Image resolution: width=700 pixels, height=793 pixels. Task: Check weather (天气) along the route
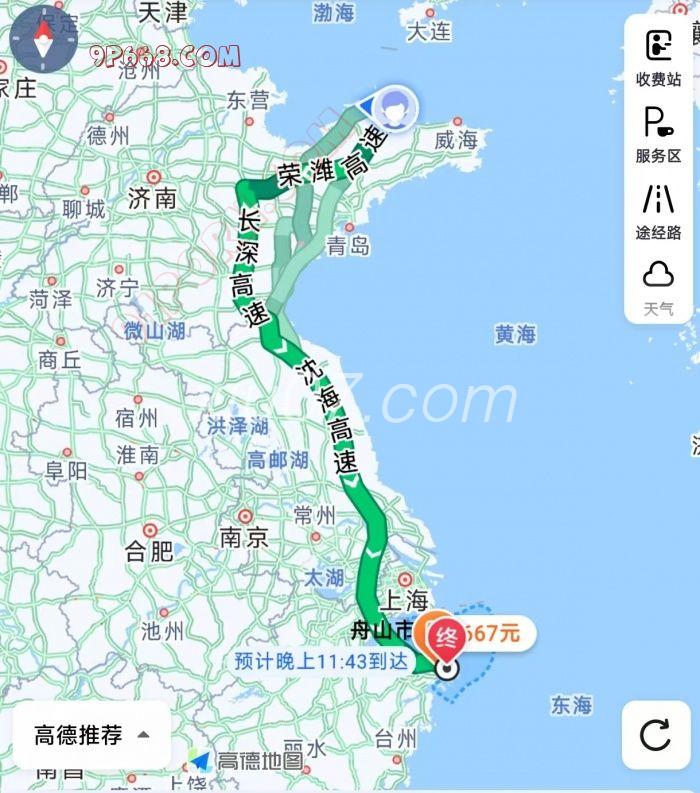pos(658,286)
